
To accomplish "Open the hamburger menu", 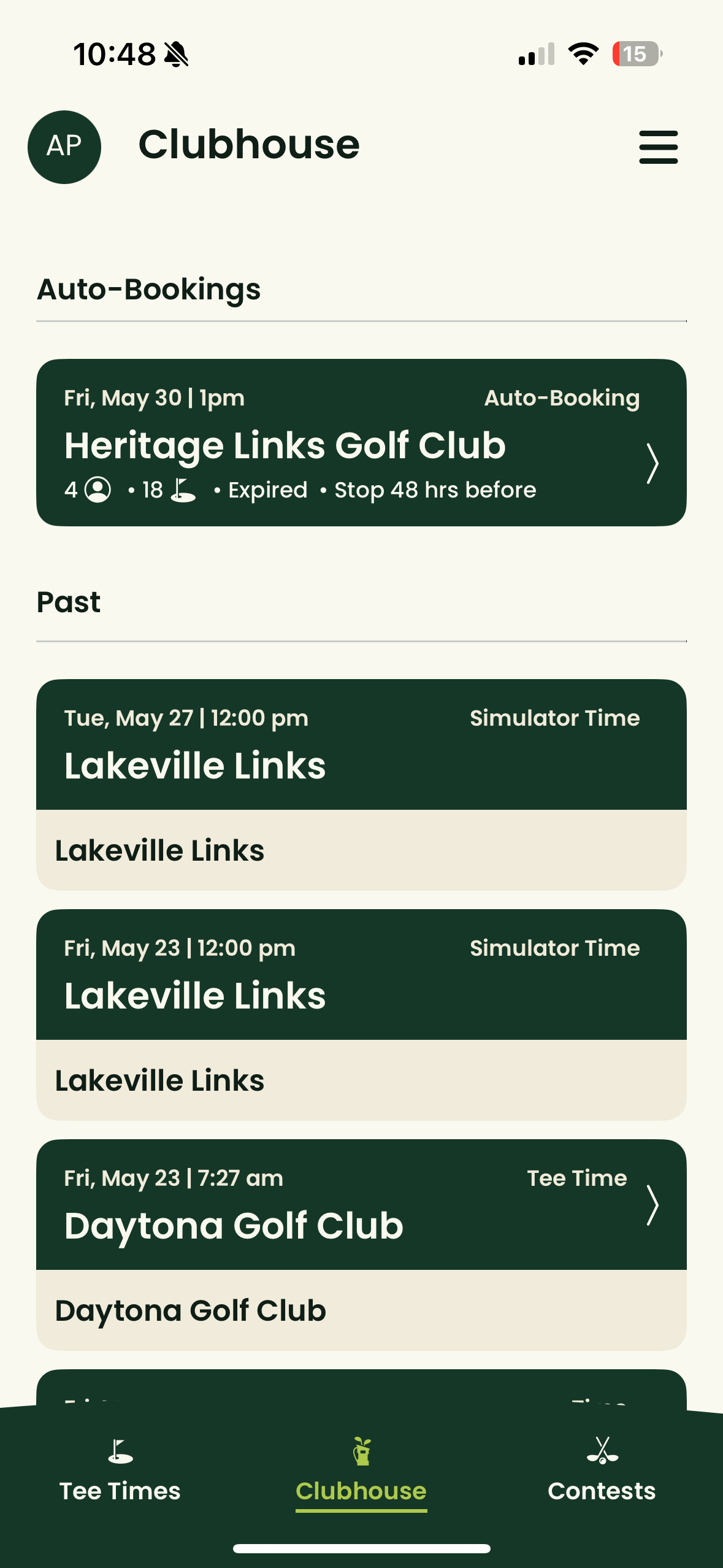I will coord(658,147).
